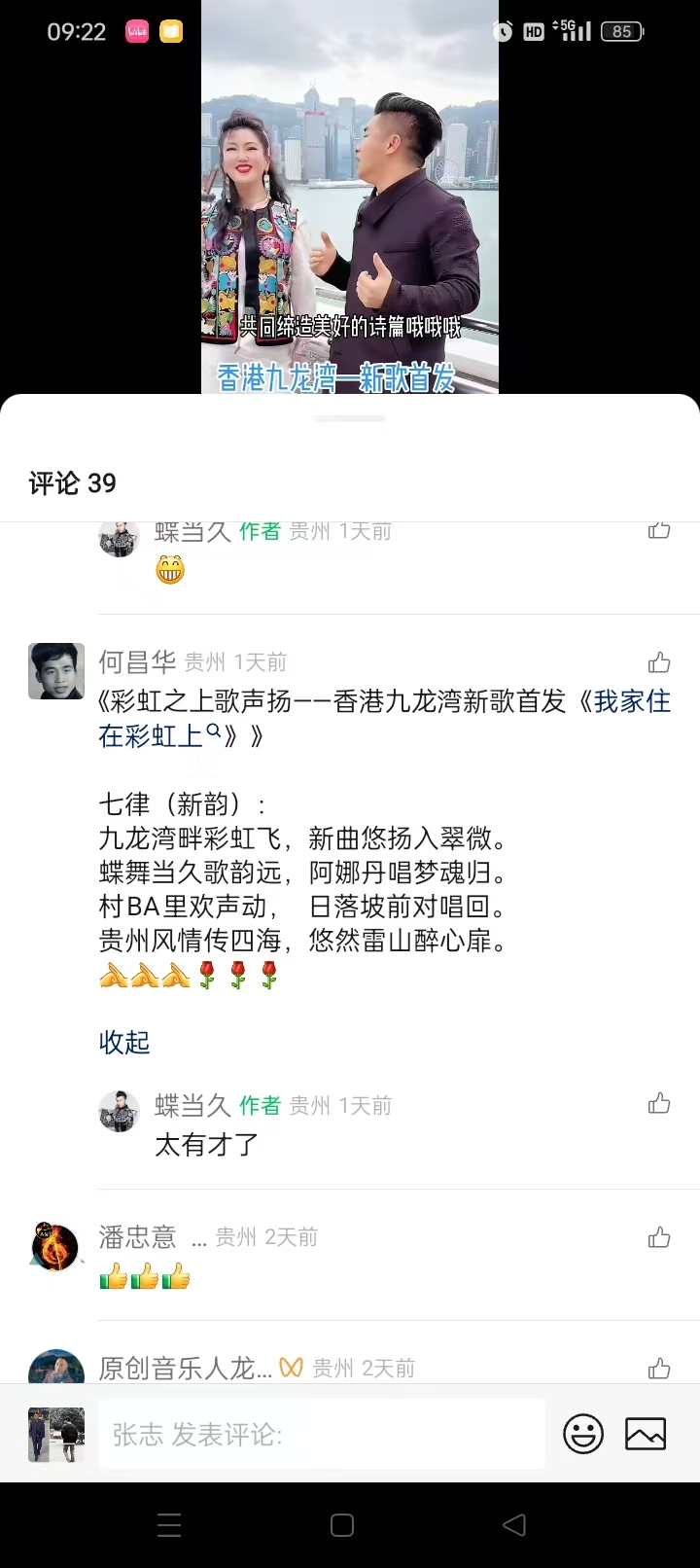The width and height of the screenshot is (700, 1568).
Task: Open 蝶当久's avatar beside 太有才了
Action: pos(120,1111)
